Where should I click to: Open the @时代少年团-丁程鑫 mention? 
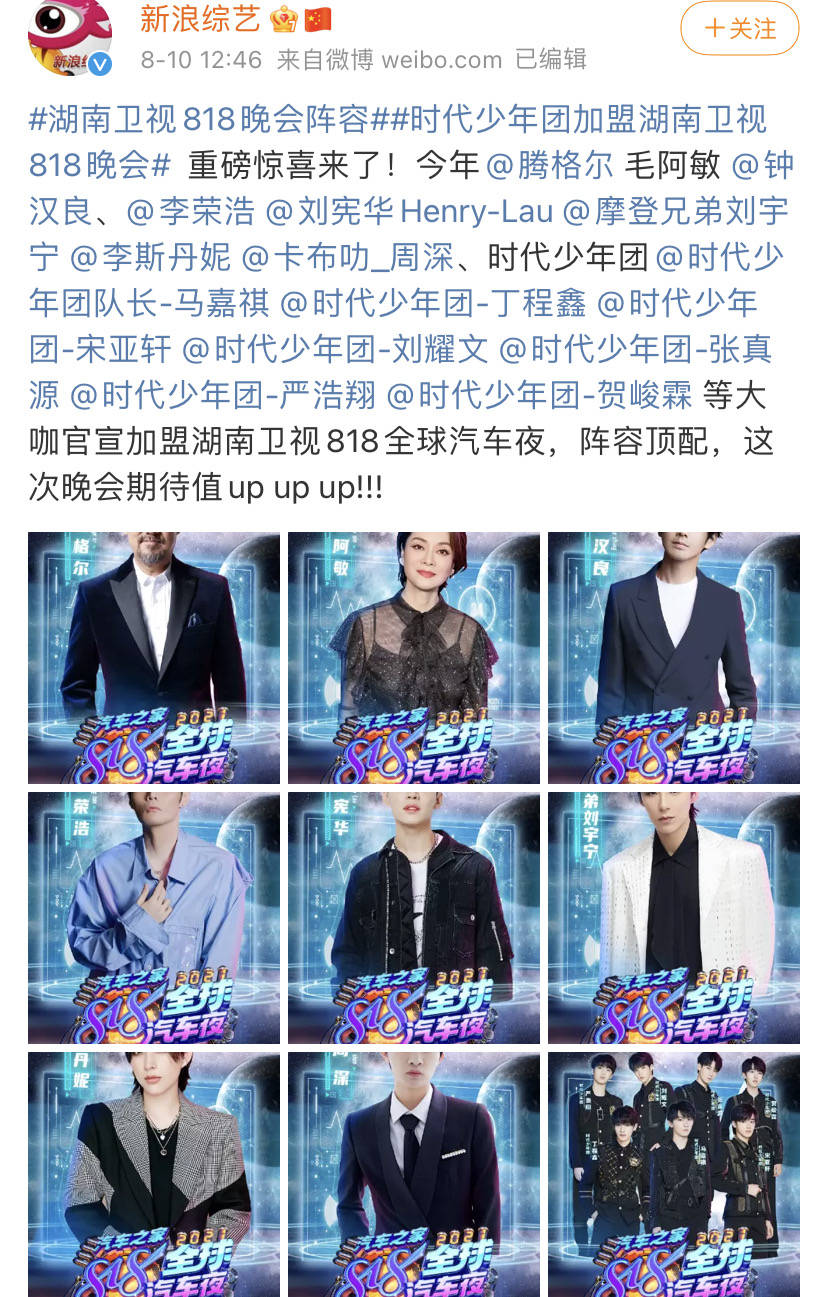pos(431,303)
